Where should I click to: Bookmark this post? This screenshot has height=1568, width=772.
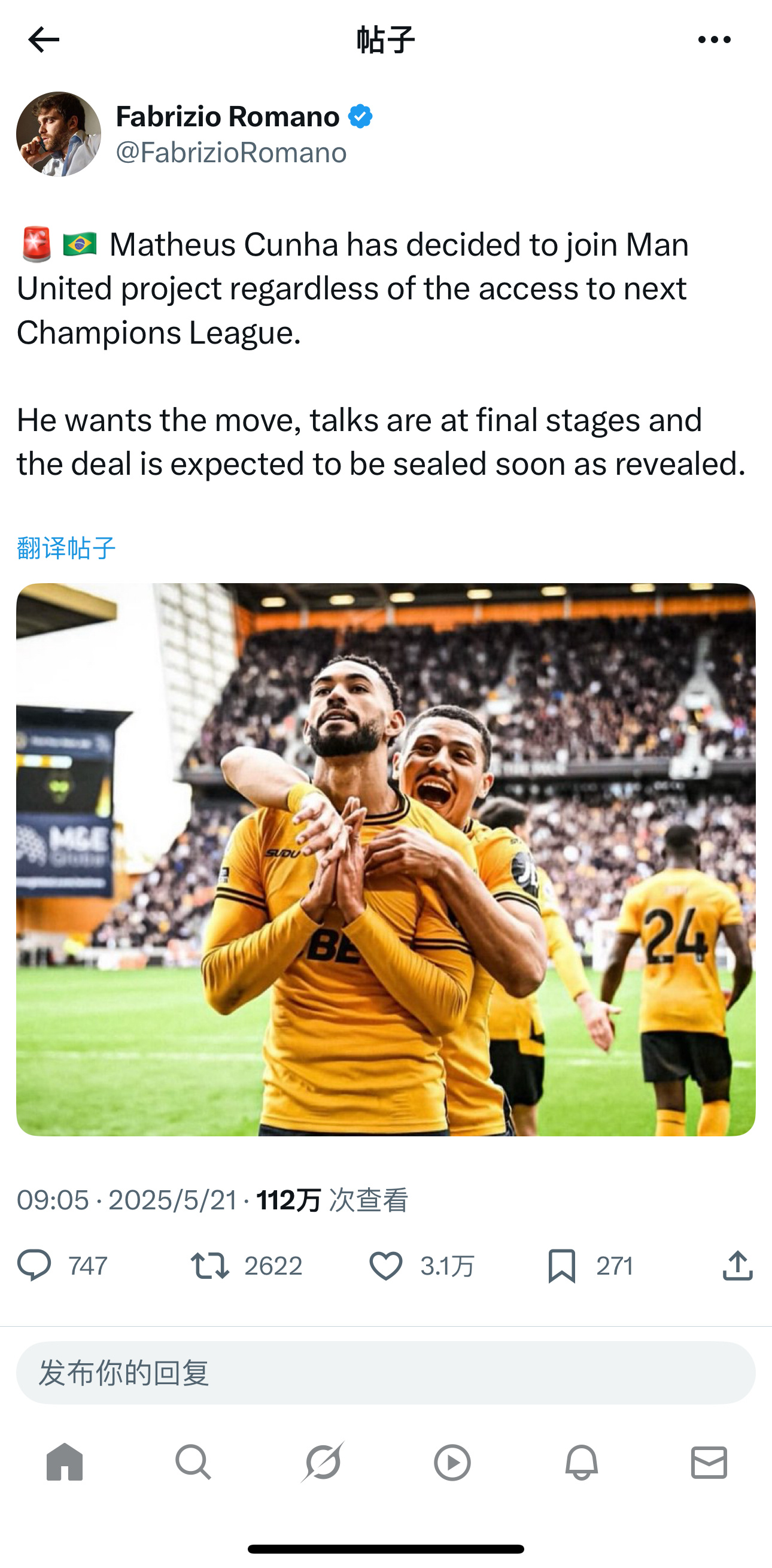(x=561, y=1266)
